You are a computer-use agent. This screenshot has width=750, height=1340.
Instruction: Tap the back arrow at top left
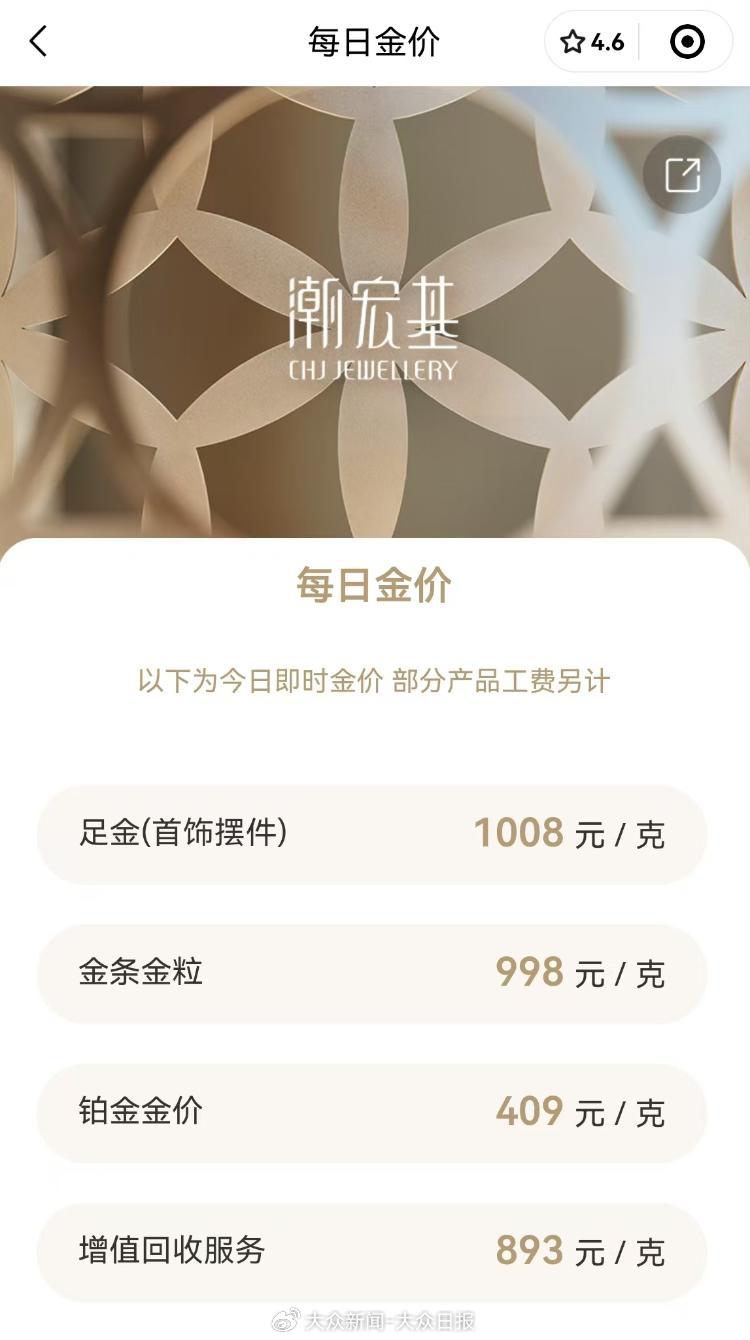point(38,42)
